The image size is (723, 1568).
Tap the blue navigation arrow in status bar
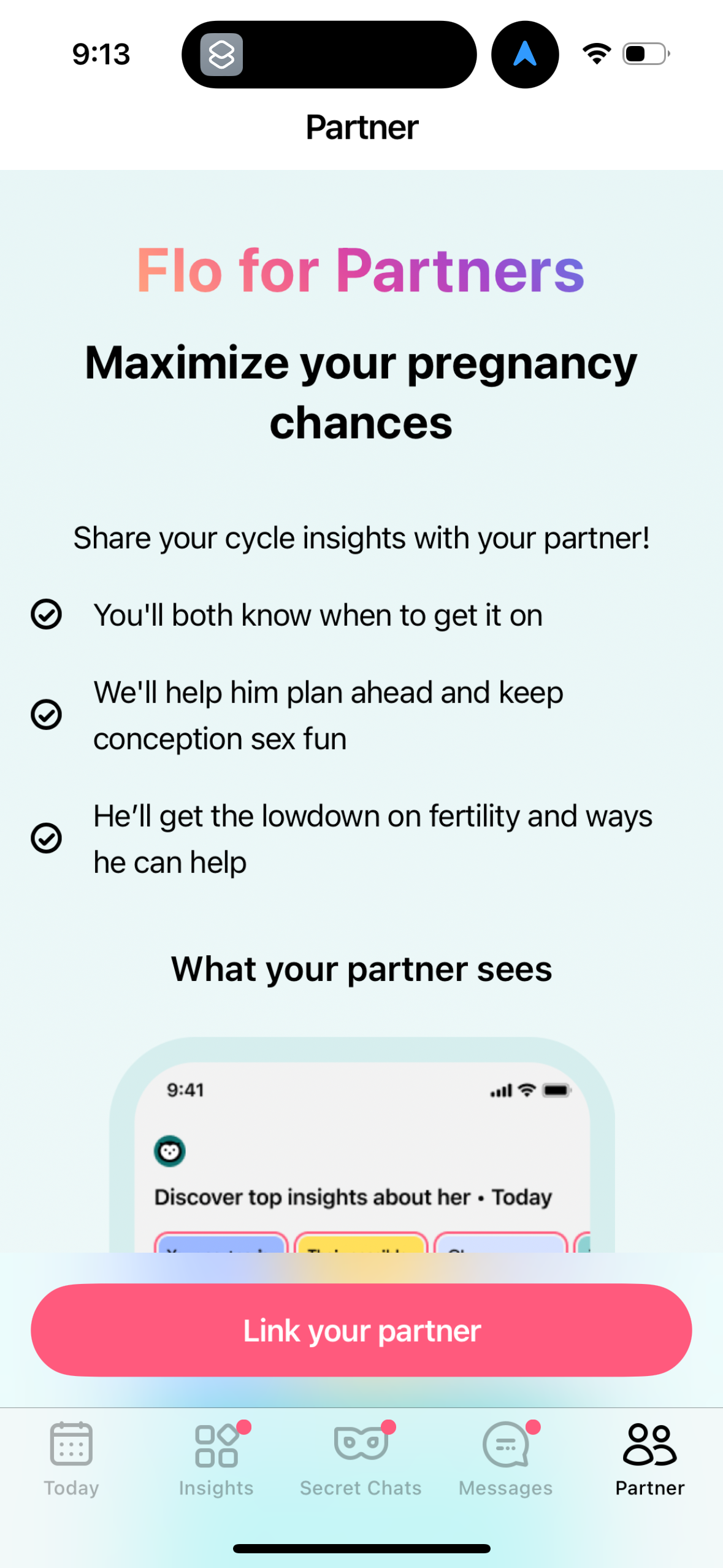(x=524, y=54)
